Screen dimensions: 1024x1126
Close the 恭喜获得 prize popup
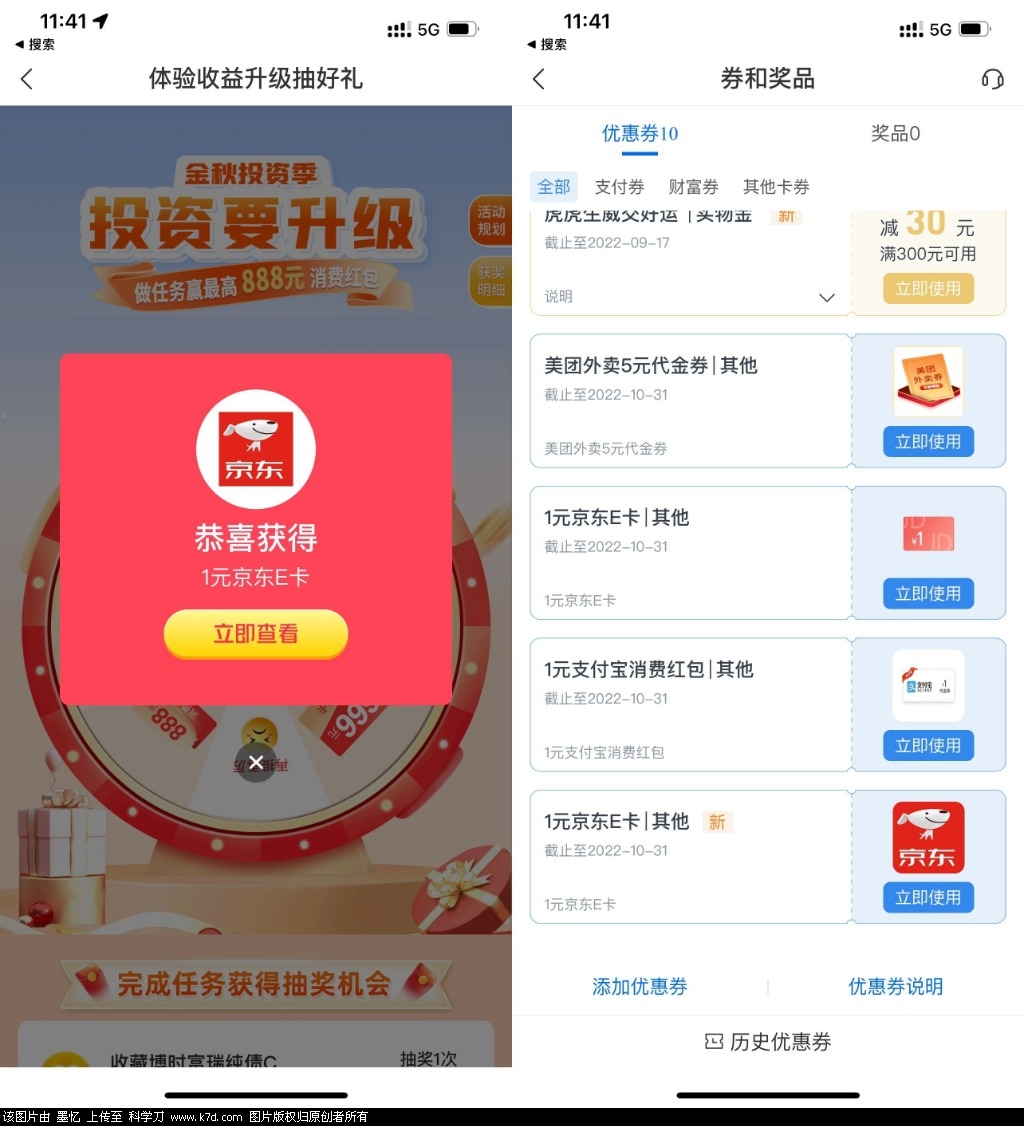[256, 763]
